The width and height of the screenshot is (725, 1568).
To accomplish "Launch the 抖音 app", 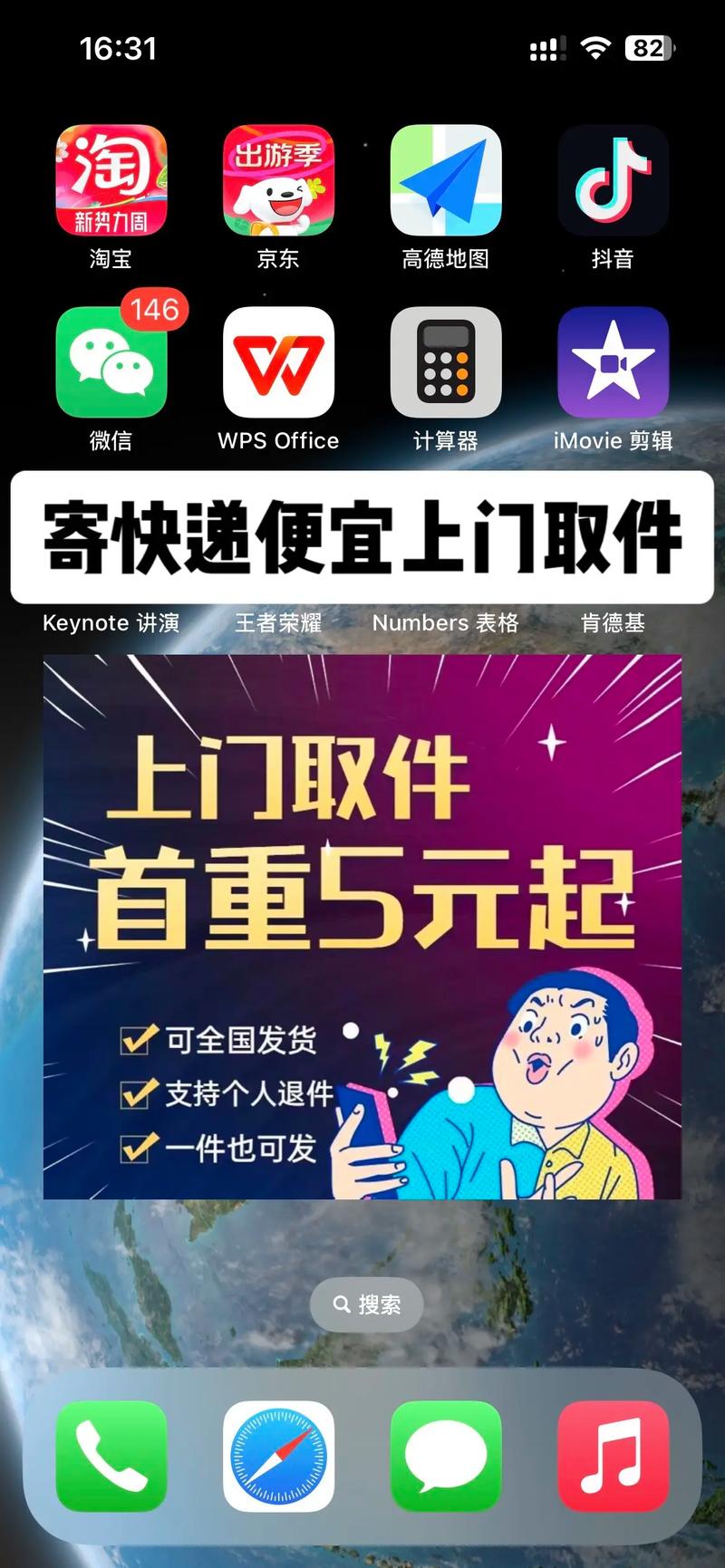I will click(x=613, y=180).
